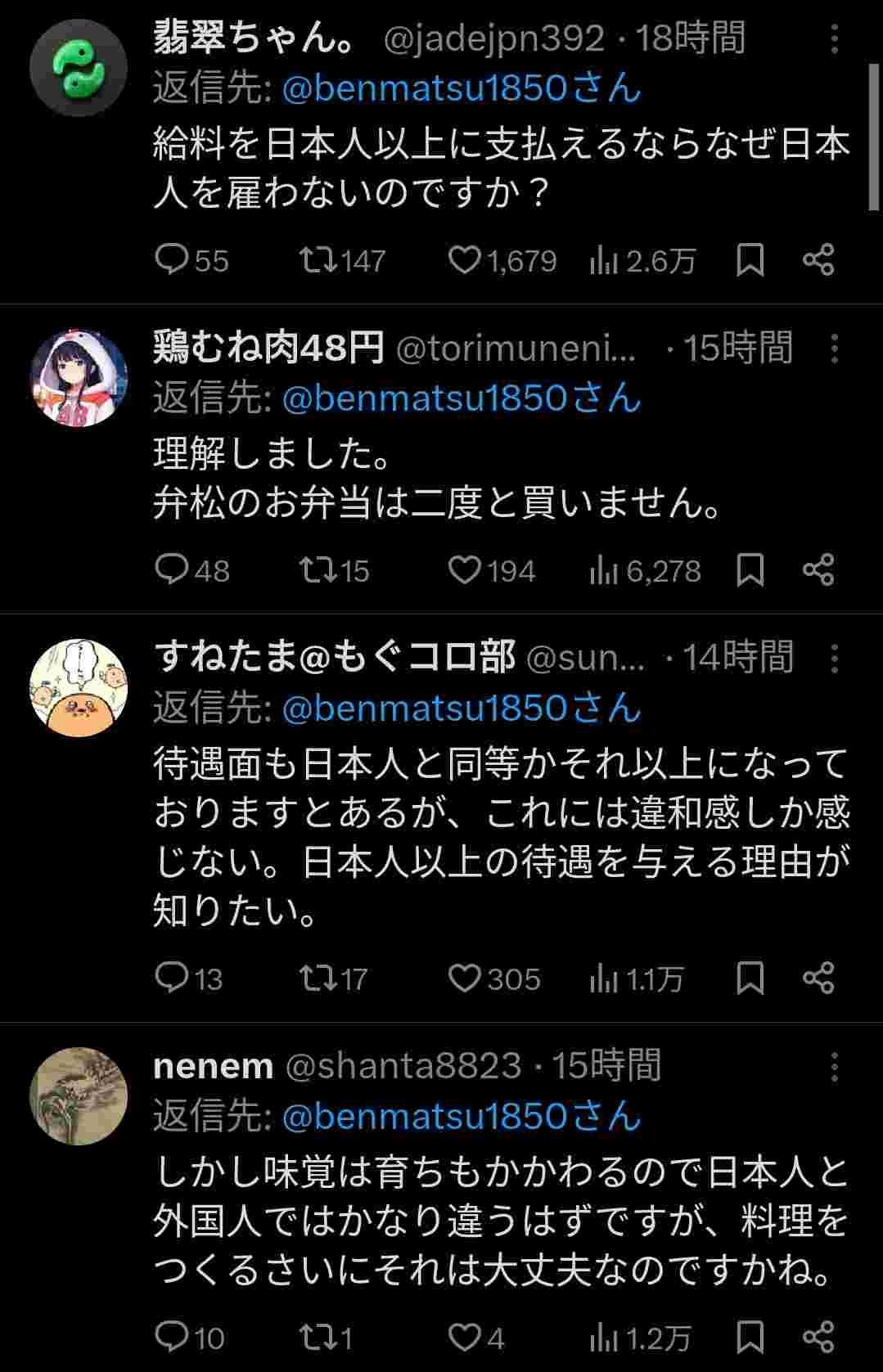Reply to 鶏むね肉48円's comment

click(172, 570)
